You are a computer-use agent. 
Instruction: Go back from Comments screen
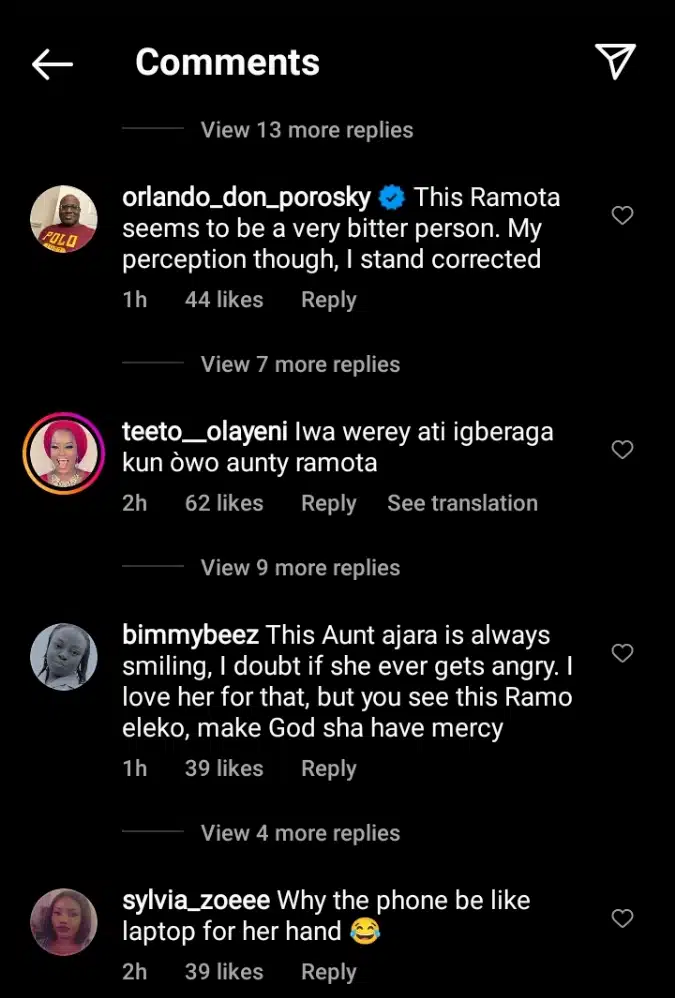52,65
